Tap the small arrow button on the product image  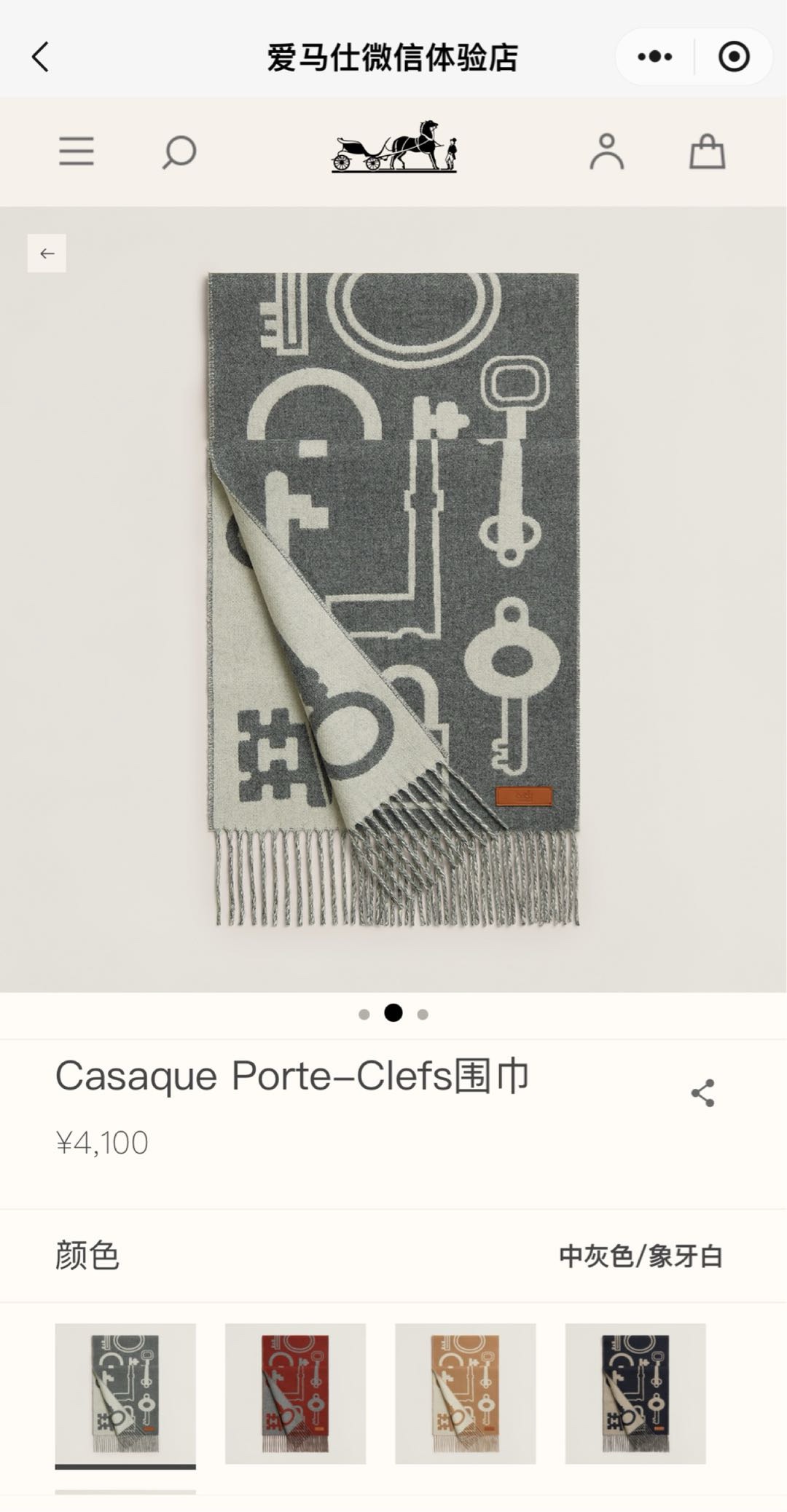(47, 253)
